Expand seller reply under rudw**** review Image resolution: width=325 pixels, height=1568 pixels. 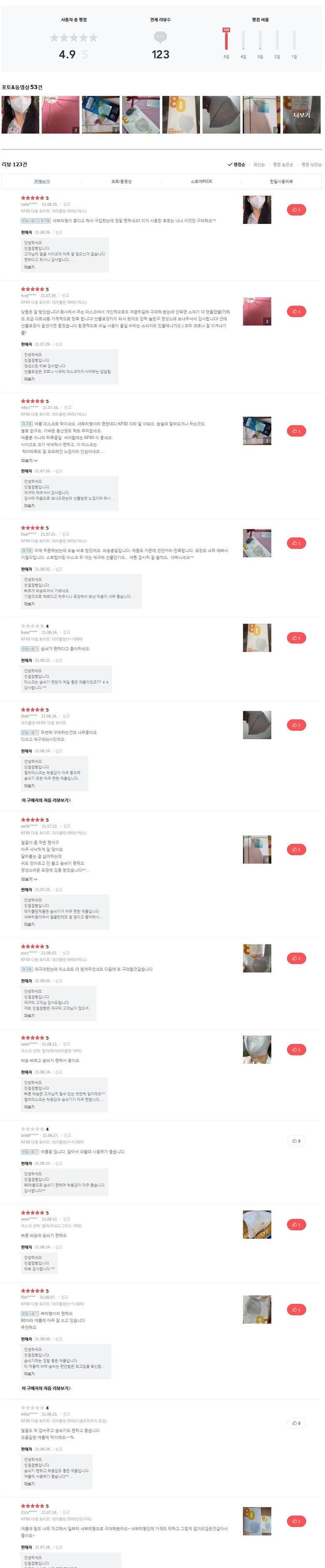(29, 267)
